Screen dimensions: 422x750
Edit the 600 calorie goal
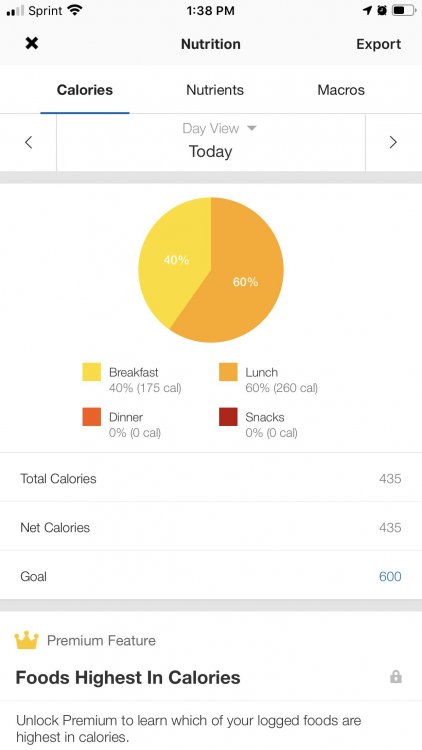[x=390, y=576]
